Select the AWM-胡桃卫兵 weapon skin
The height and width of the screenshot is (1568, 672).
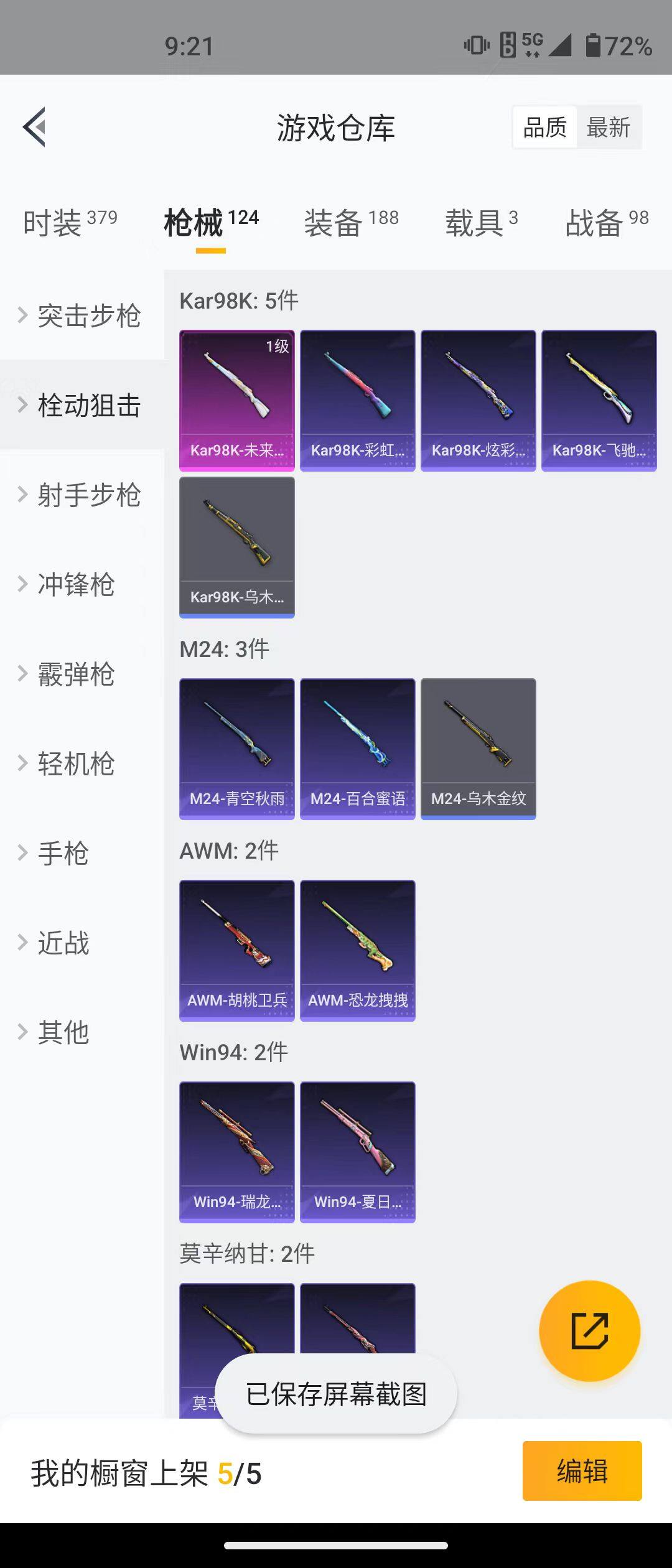pyautogui.click(x=236, y=949)
